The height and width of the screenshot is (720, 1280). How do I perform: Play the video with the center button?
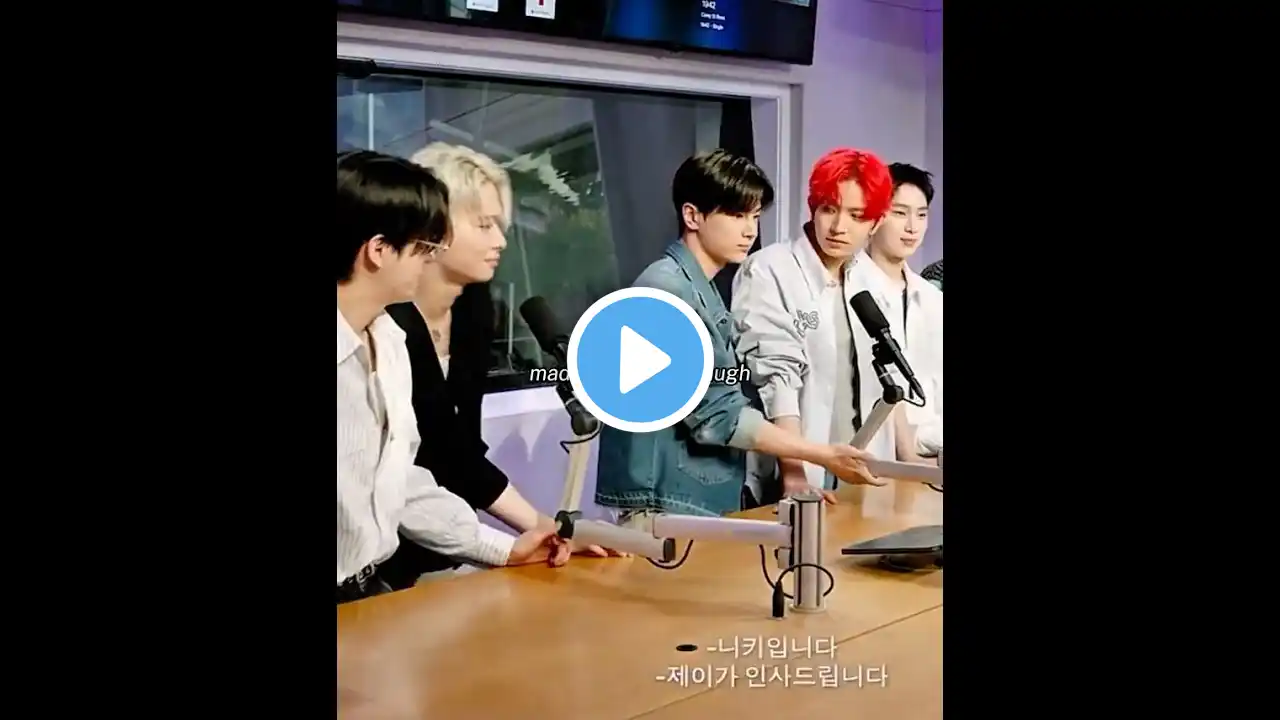click(640, 360)
